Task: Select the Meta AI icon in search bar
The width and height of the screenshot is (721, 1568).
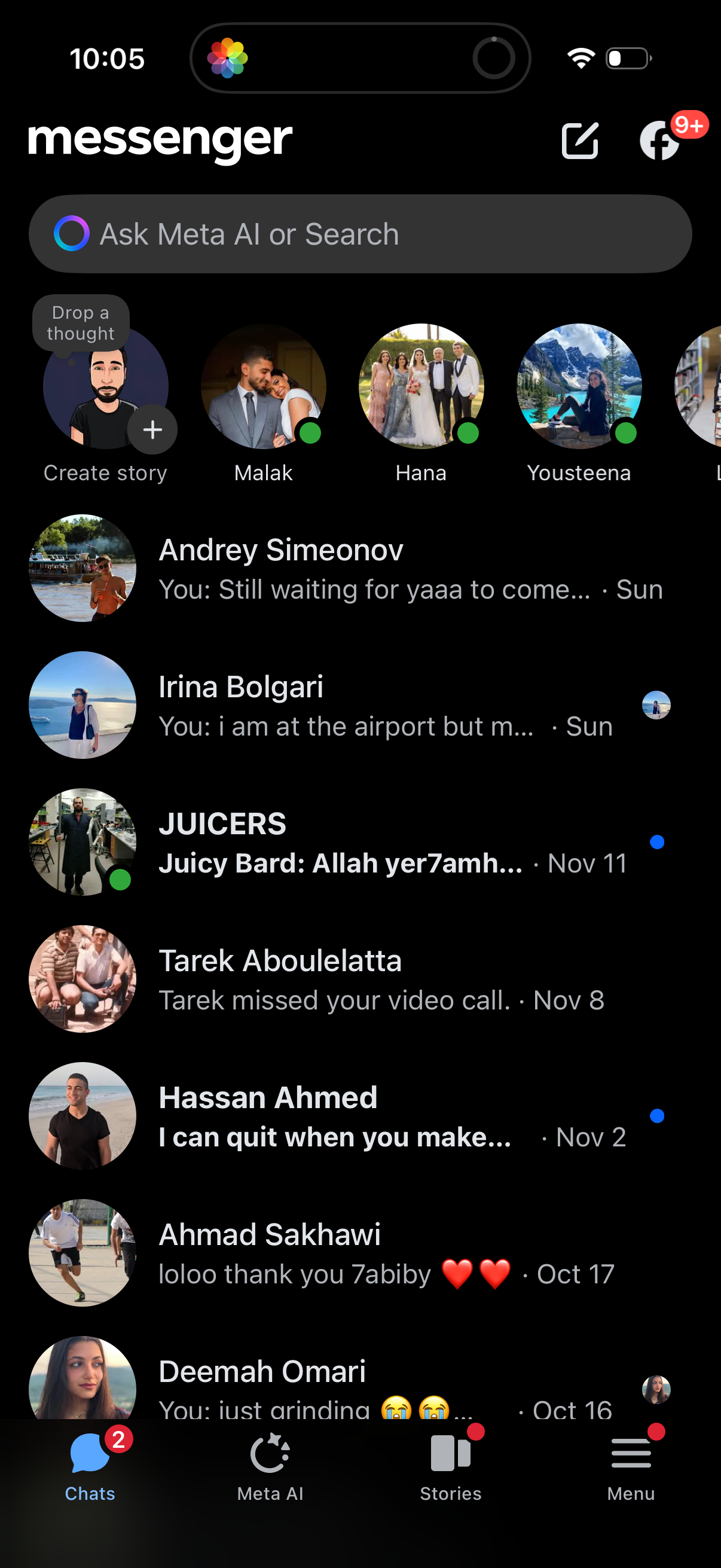Action: (x=72, y=234)
